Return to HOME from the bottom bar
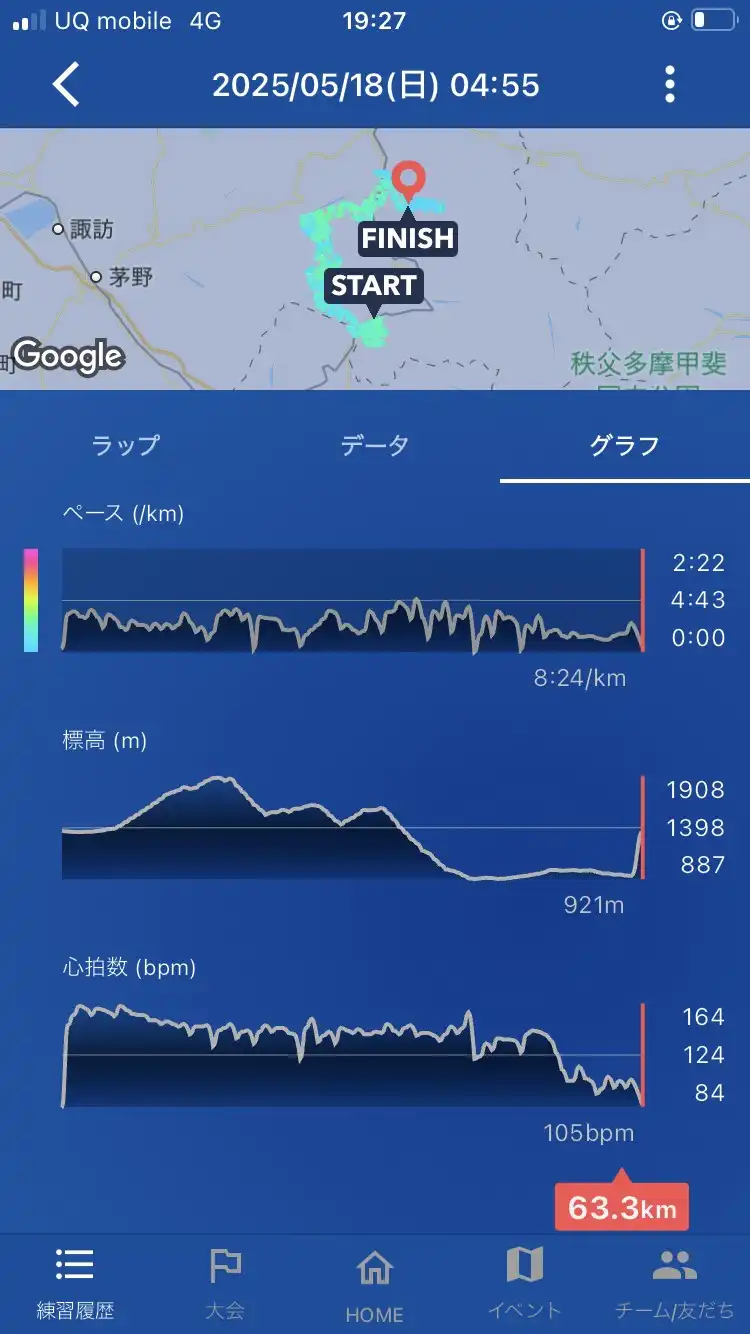The height and width of the screenshot is (1334, 750). point(375,1284)
